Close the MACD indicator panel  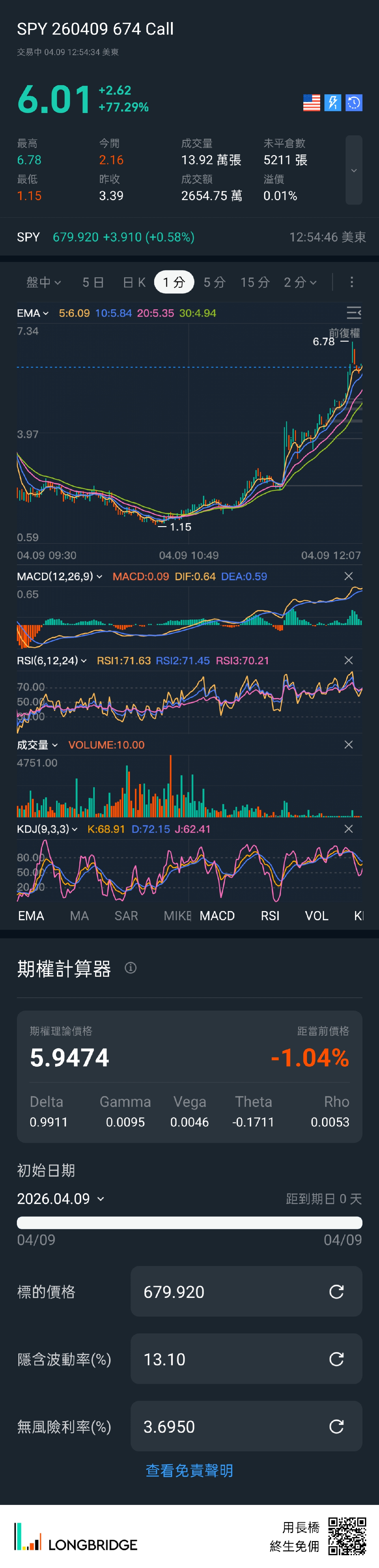pos(349,576)
